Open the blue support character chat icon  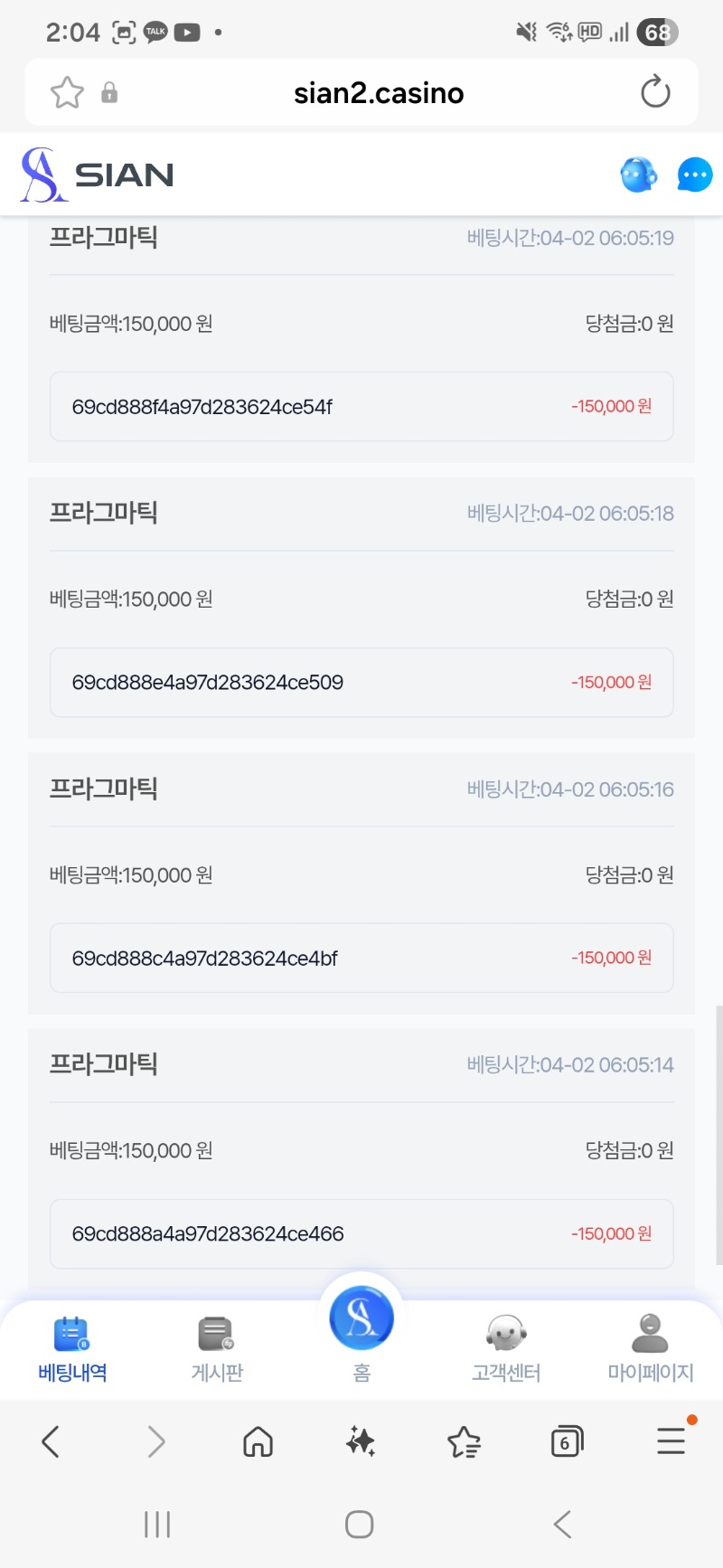(x=638, y=174)
